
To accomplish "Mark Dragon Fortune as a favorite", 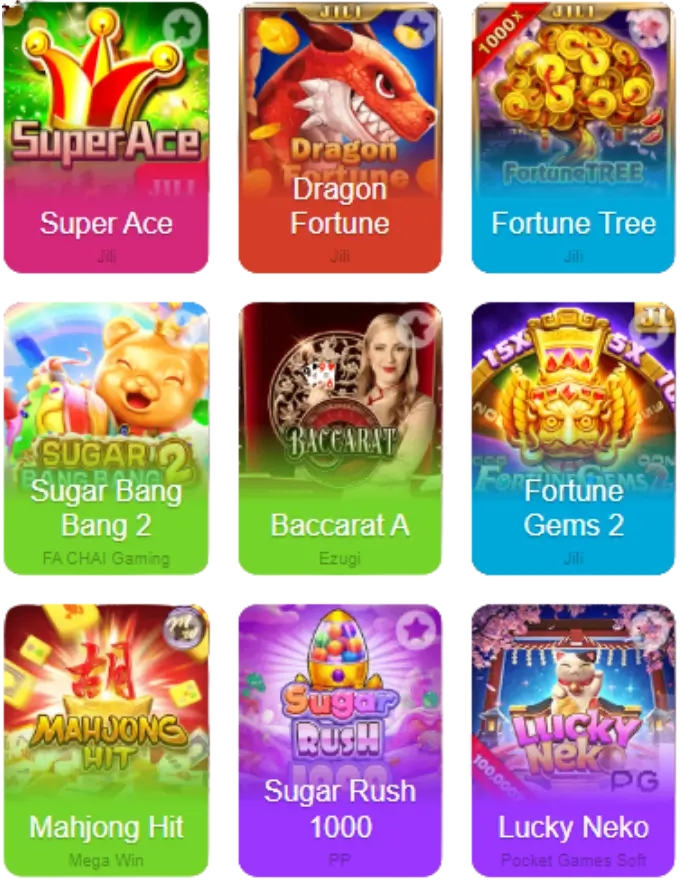I will [416, 27].
